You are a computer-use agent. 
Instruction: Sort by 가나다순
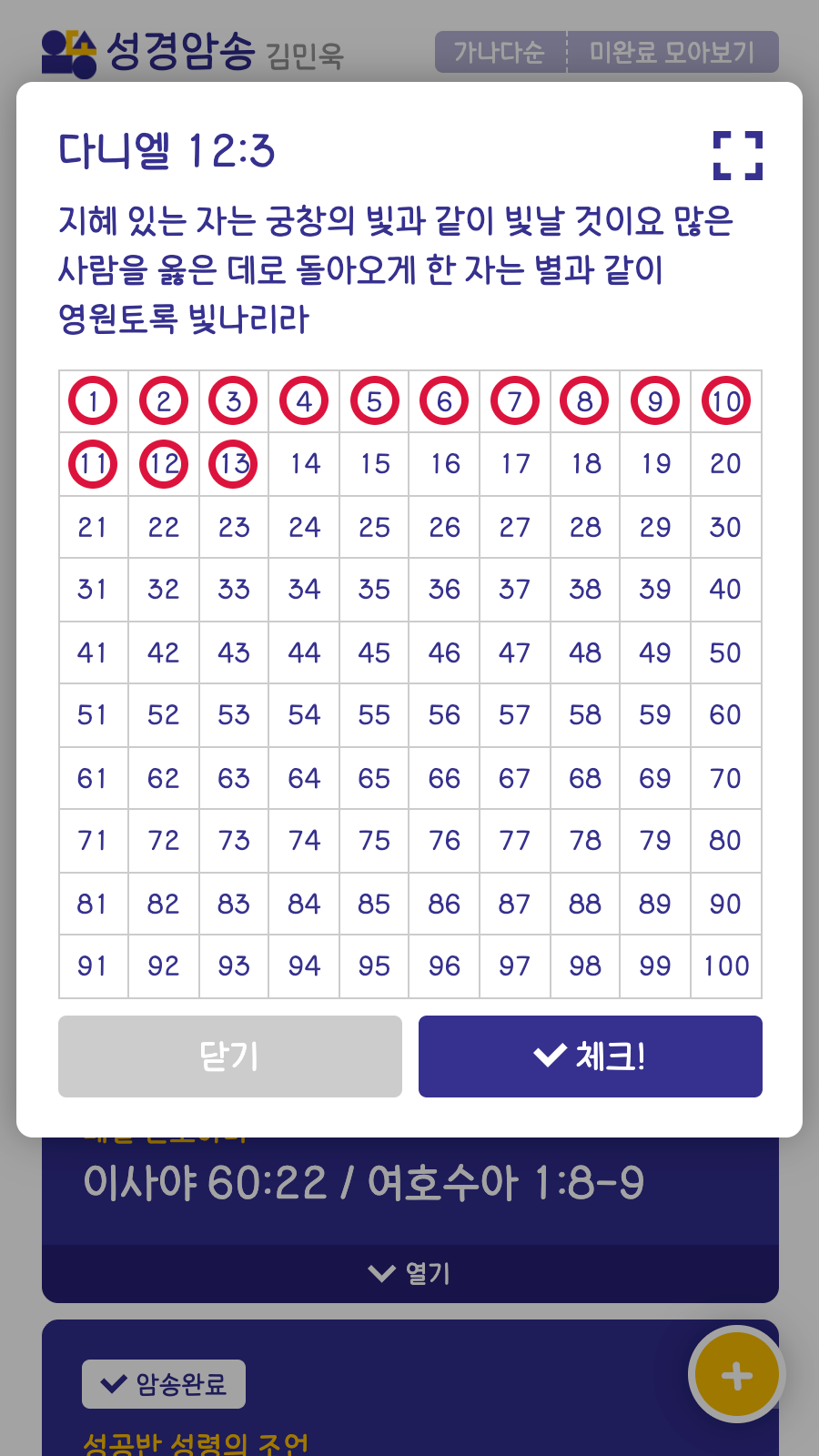499,52
